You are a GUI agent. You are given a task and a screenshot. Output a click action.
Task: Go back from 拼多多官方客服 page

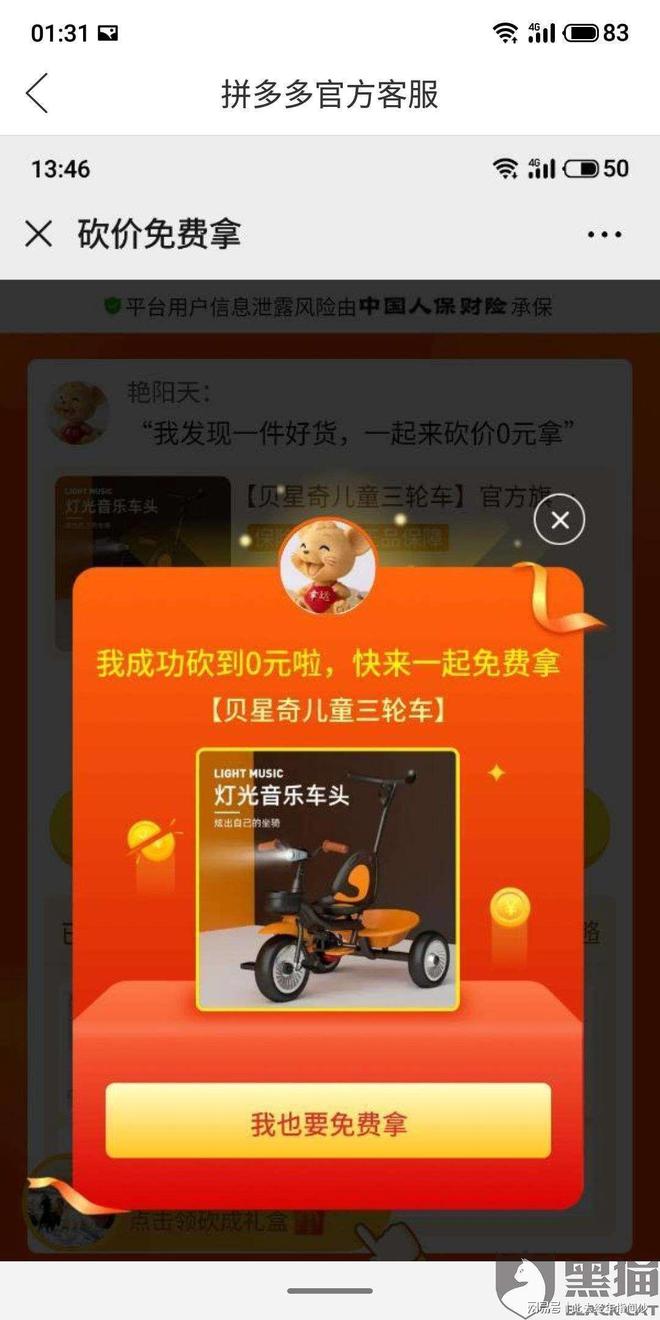click(x=37, y=94)
